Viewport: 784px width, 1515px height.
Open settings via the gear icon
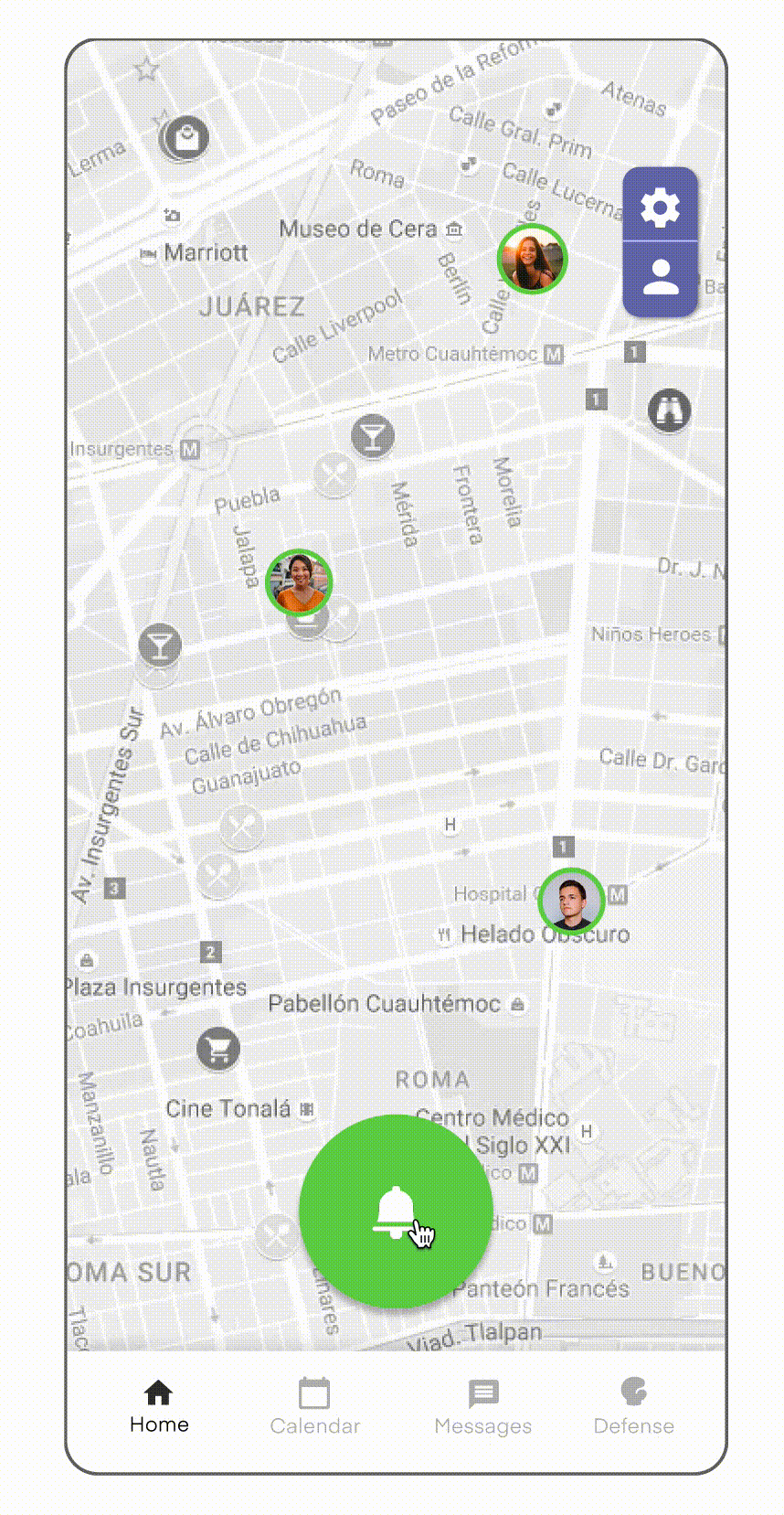(660, 206)
